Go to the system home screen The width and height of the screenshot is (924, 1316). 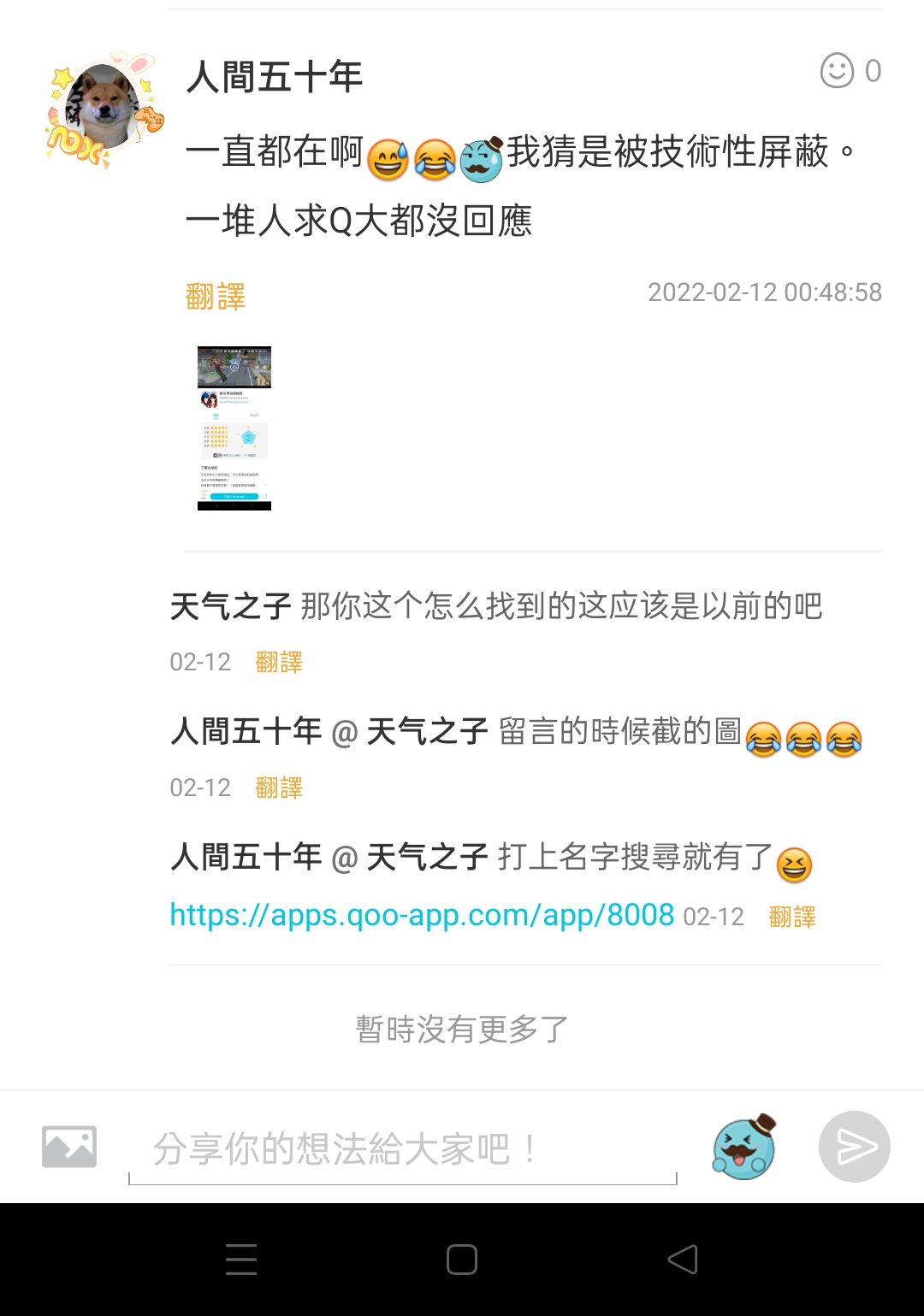point(462,1260)
